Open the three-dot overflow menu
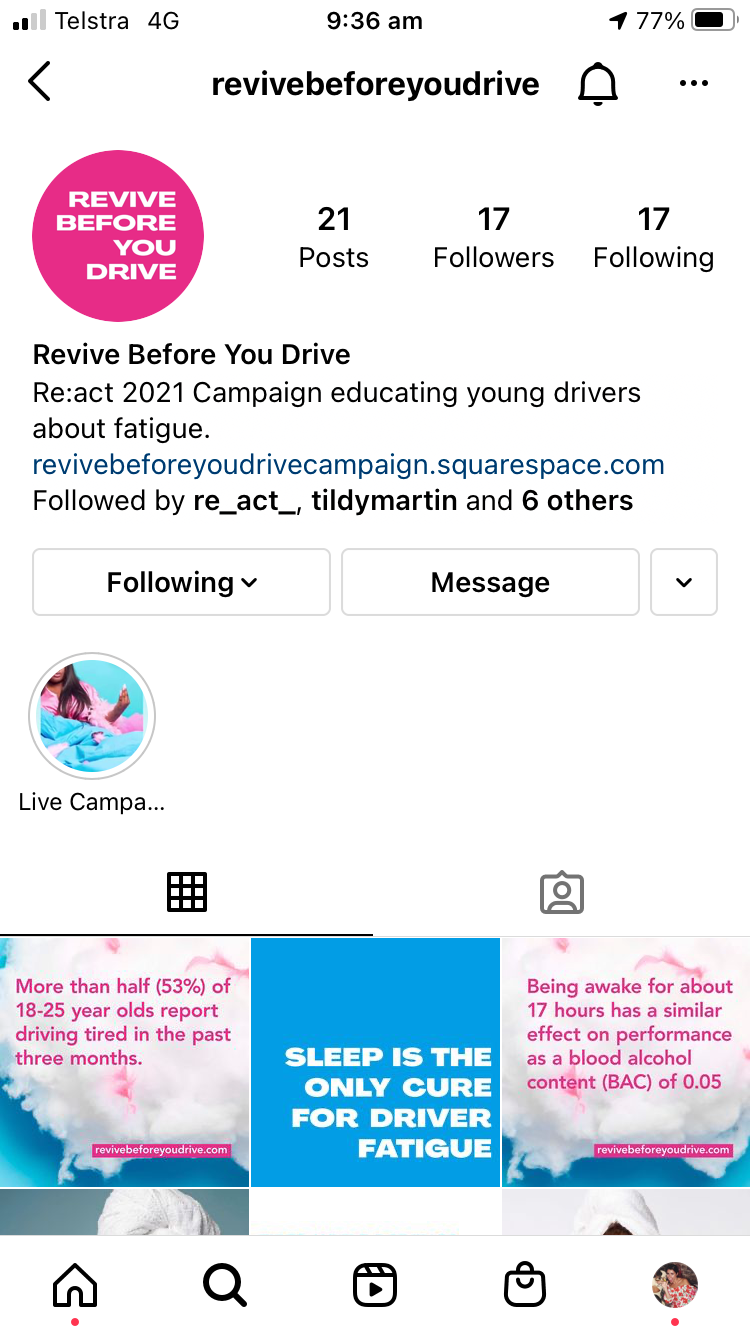The width and height of the screenshot is (750, 1334). [693, 84]
